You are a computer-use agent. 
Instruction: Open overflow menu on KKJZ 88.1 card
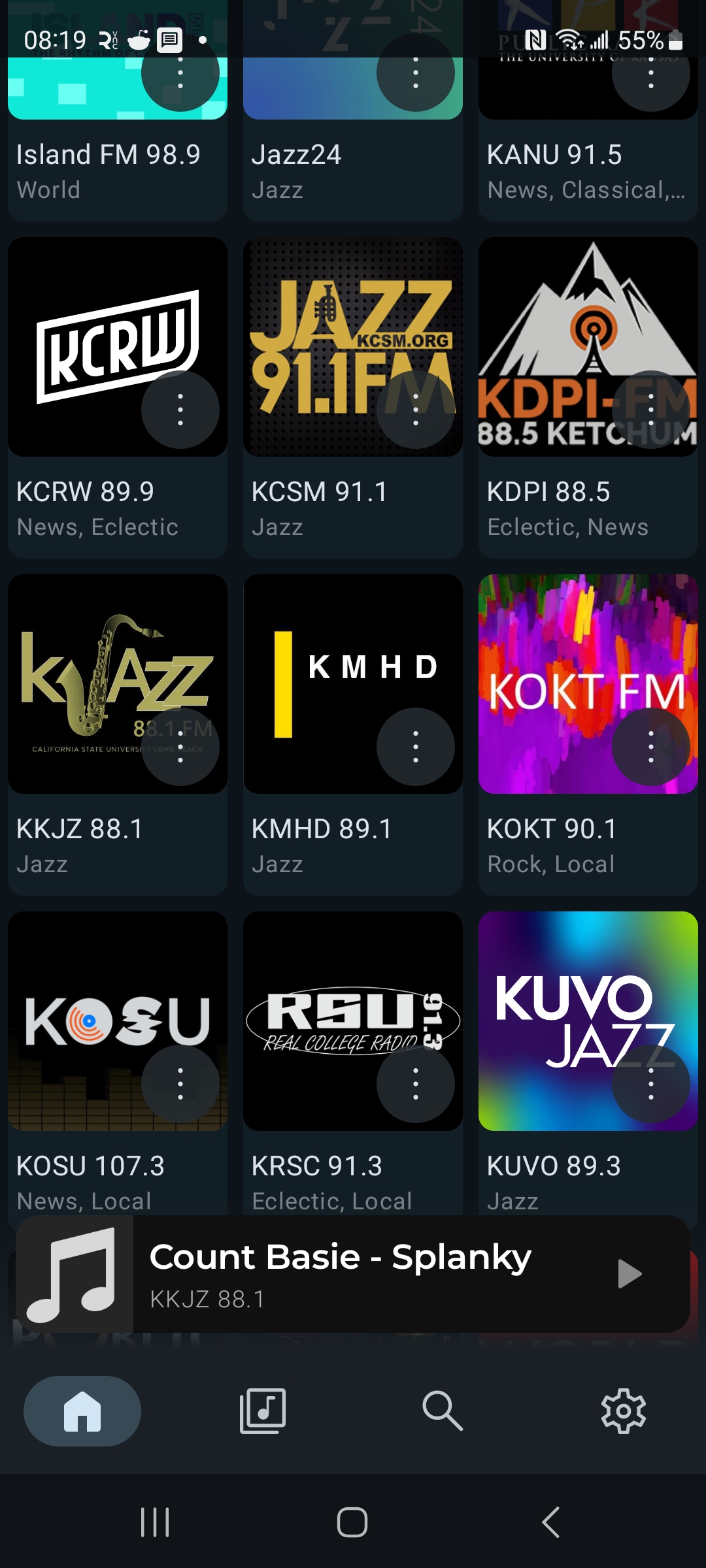click(x=180, y=747)
